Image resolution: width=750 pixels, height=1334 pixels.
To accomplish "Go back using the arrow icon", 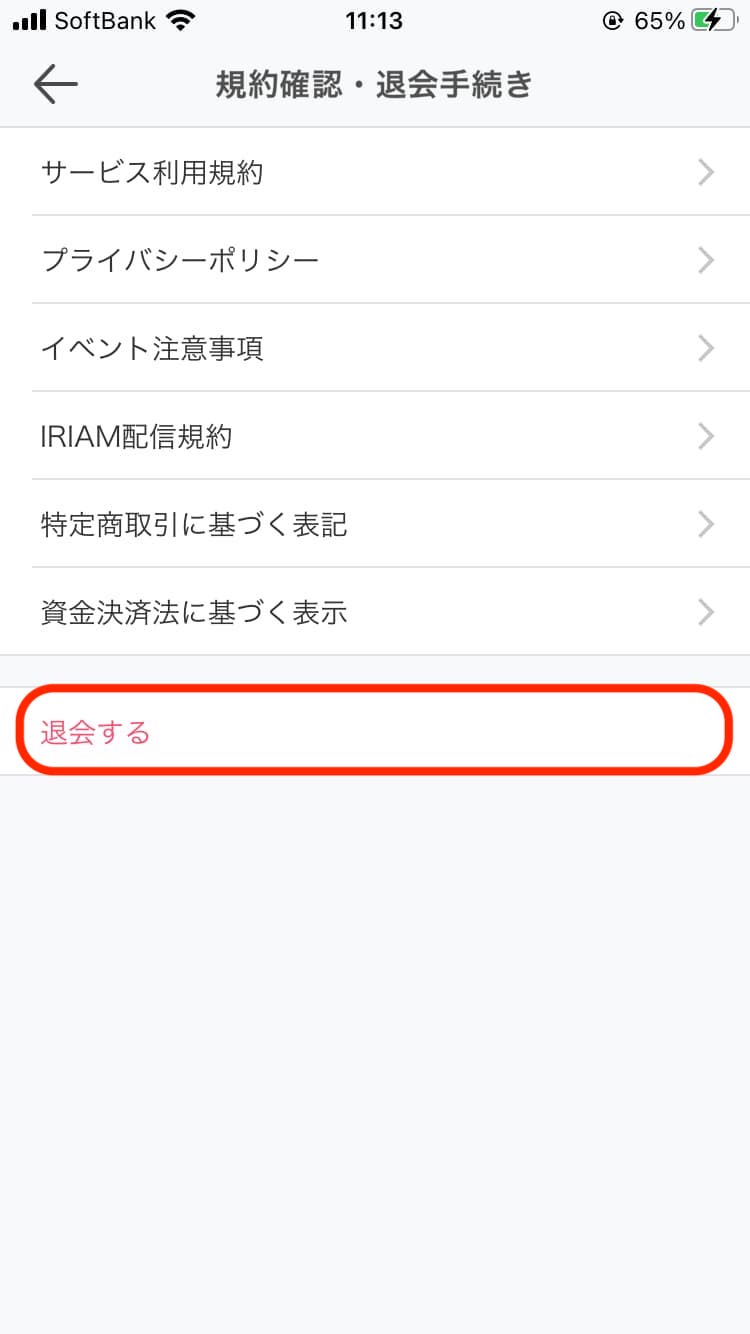I will pyautogui.click(x=56, y=85).
